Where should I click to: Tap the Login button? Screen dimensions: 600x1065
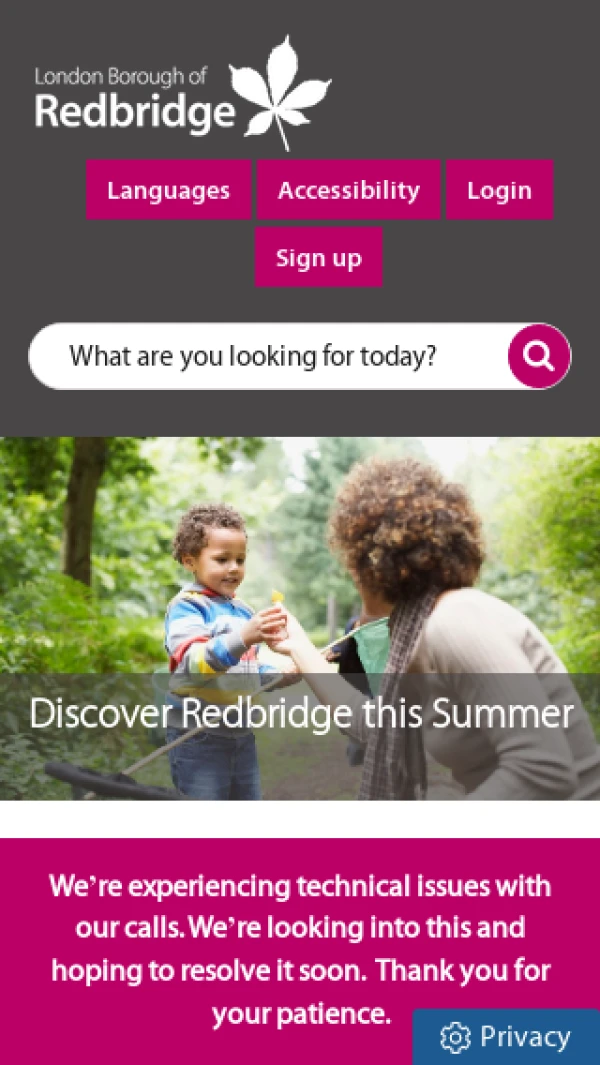[x=499, y=190]
